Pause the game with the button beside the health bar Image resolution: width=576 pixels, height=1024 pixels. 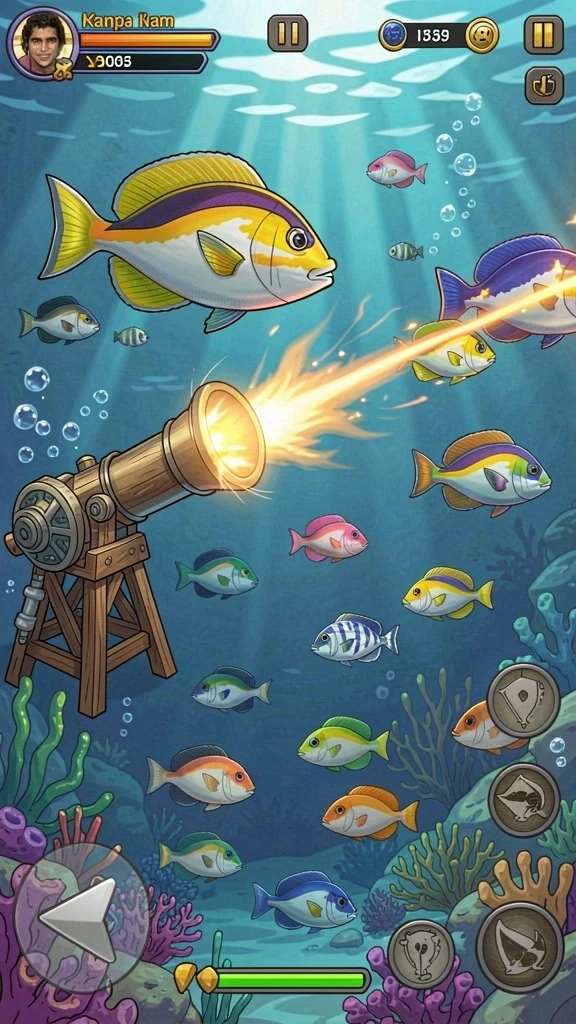pyautogui.click(x=287, y=33)
